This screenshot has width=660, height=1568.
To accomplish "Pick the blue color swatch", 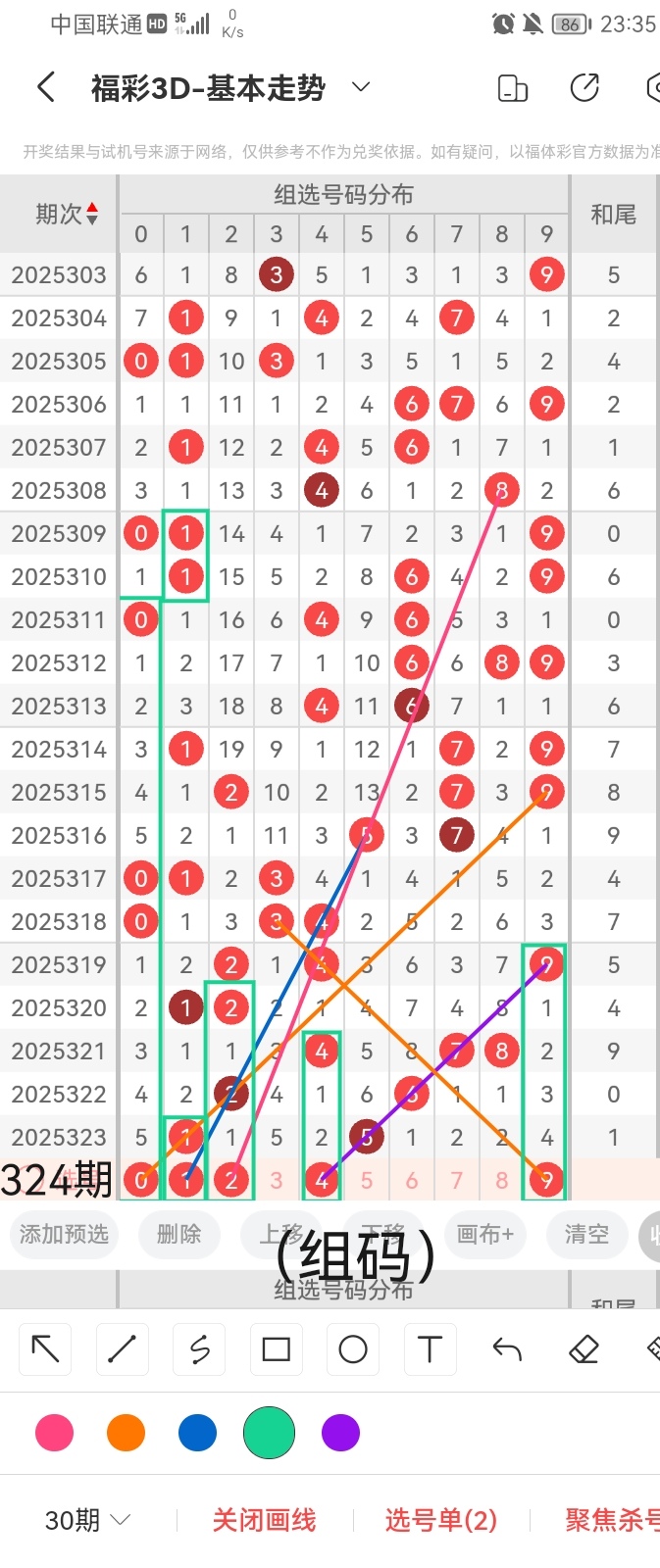I will [x=197, y=1433].
